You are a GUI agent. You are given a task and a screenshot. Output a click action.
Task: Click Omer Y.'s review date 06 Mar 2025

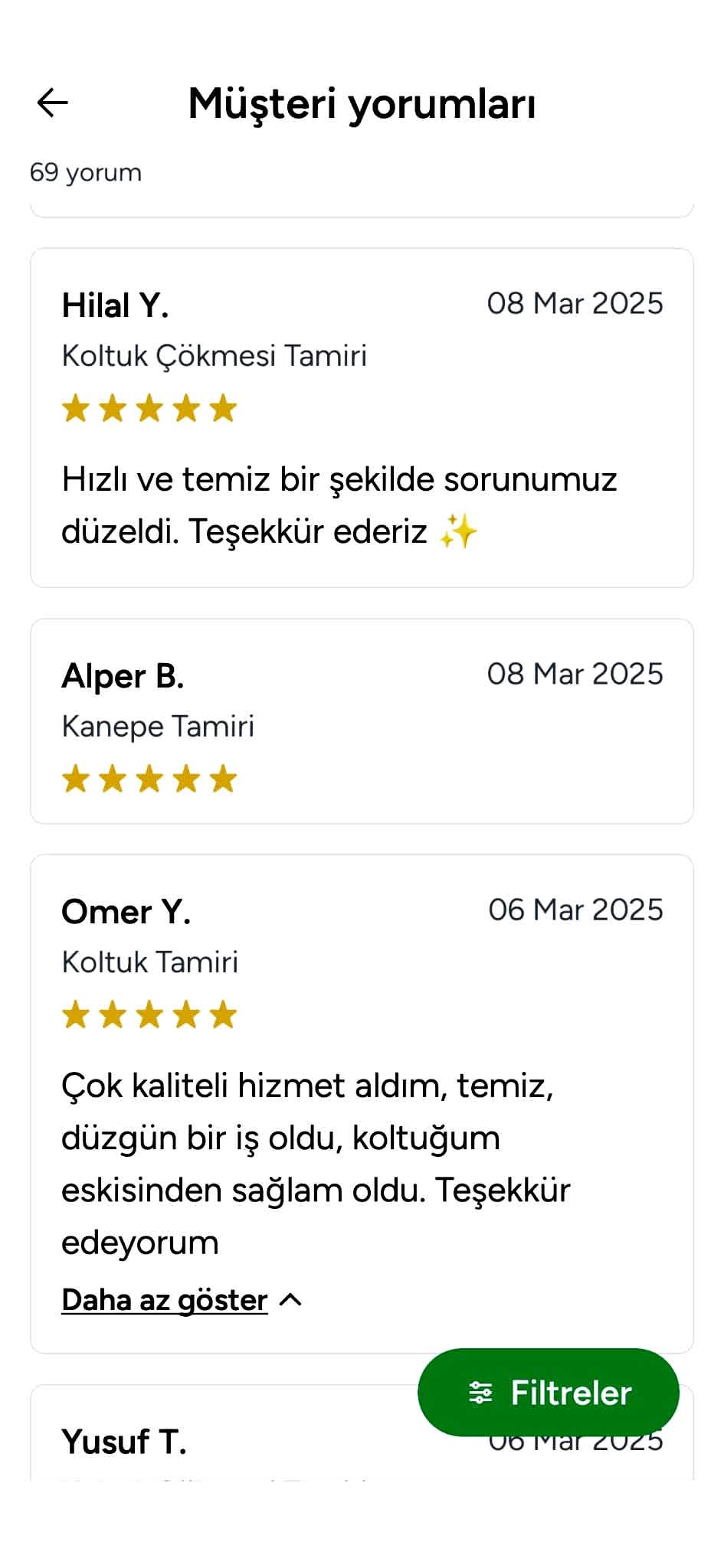pyautogui.click(x=575, y=910)
